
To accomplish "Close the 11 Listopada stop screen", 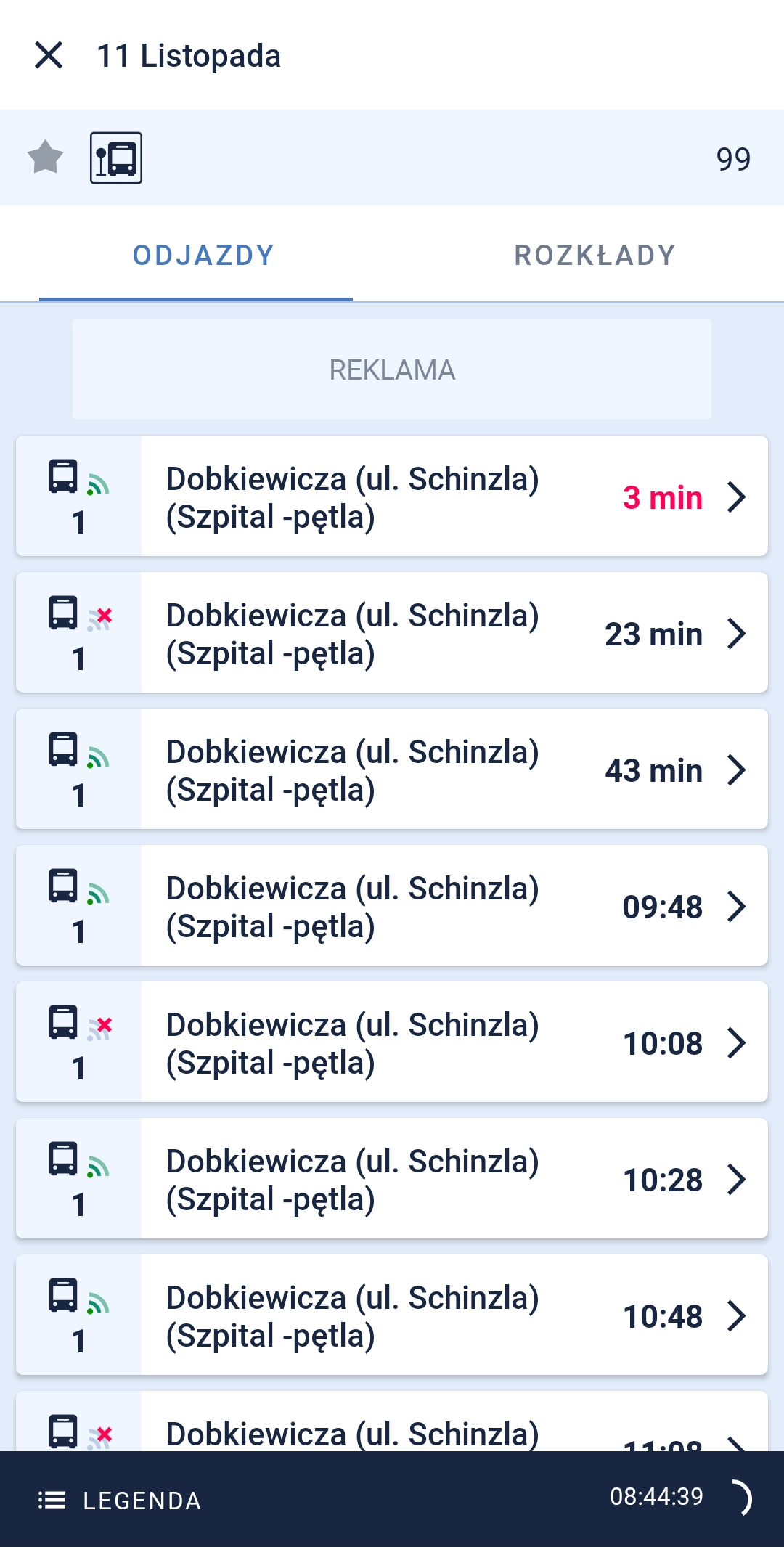I will pyautogui.click(x=49, y=55).
